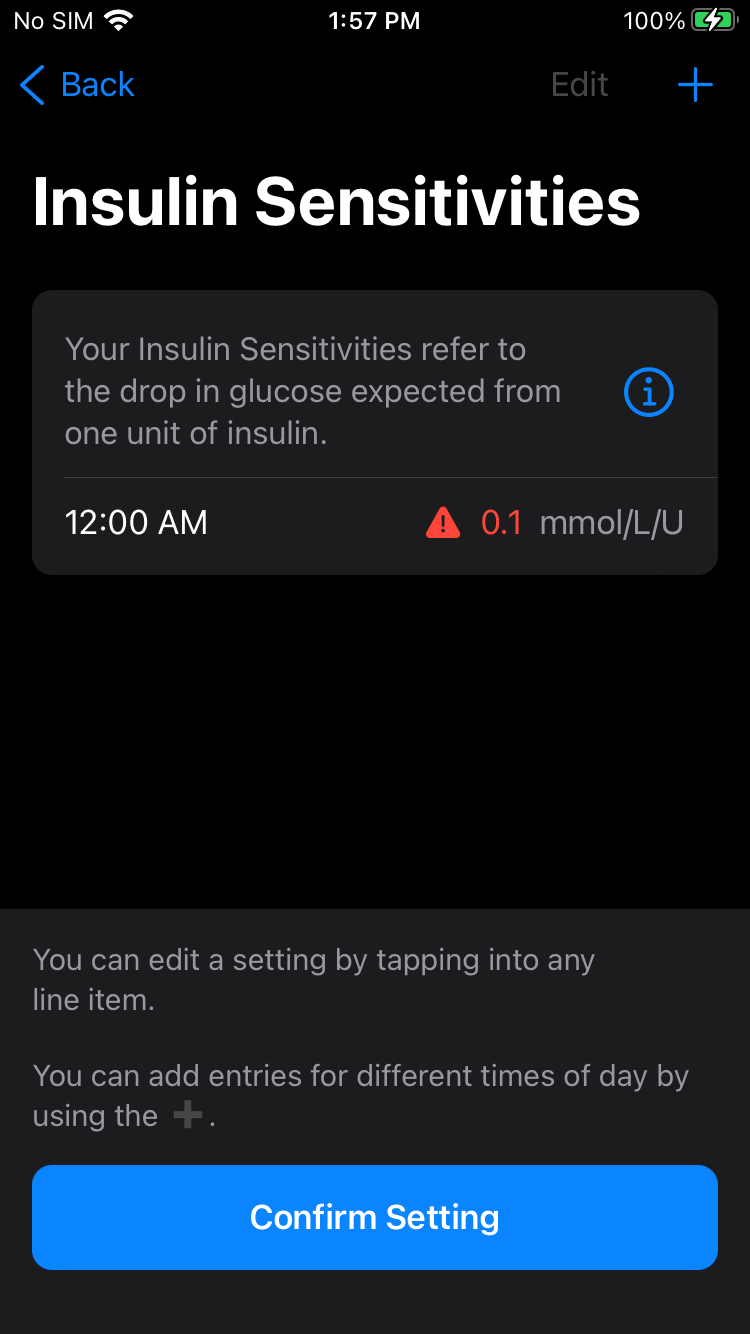Tap the Insulin Sensitivities title
The width and height of the screenshot is (750, 1334).
point(337,200)
